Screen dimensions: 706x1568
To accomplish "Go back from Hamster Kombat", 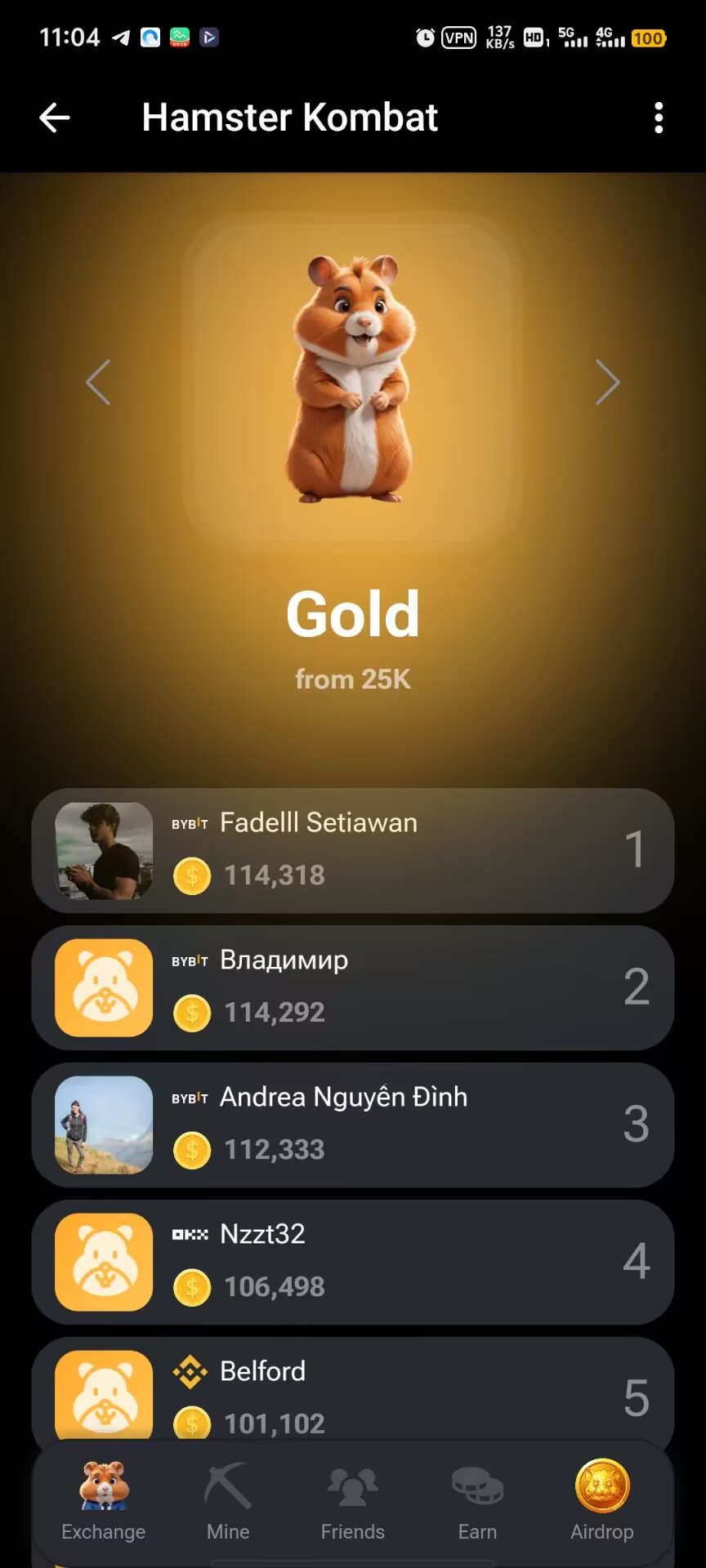I will pyautogui.click(x=55, y=118).
